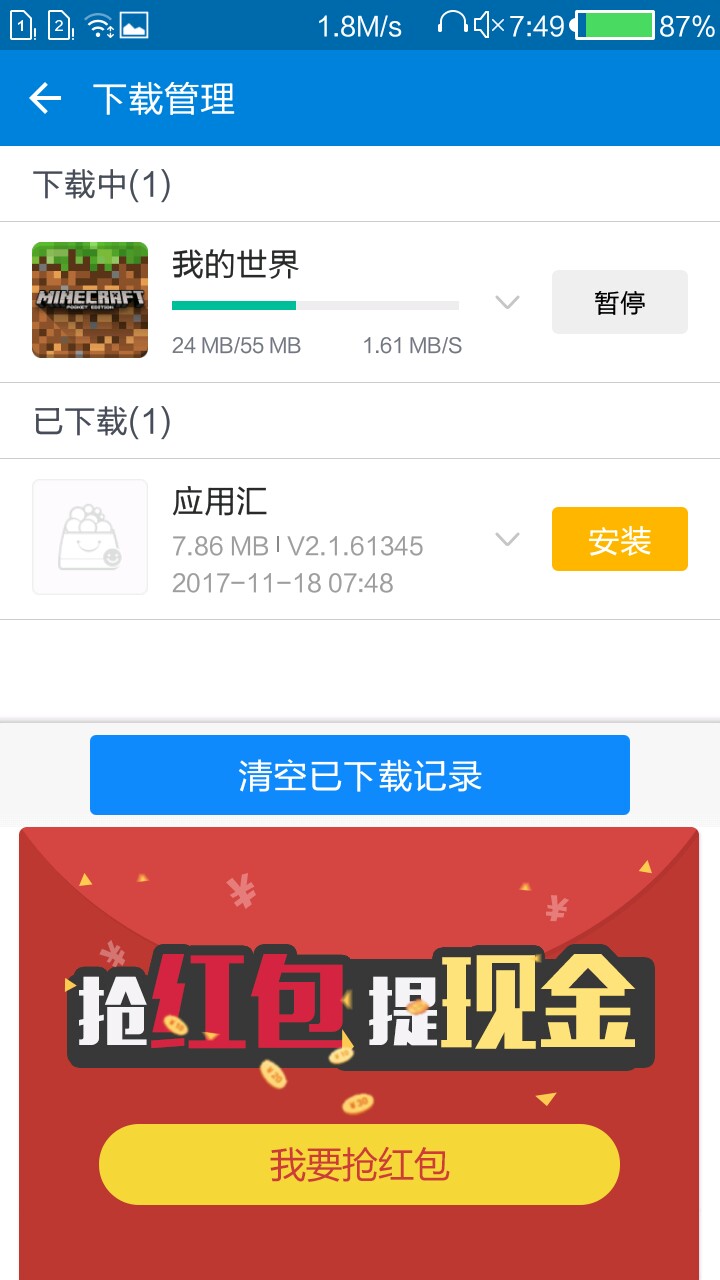Go back from 下载管理
The width and height of the screenshot is (720, 1280).
coord(45,98)
